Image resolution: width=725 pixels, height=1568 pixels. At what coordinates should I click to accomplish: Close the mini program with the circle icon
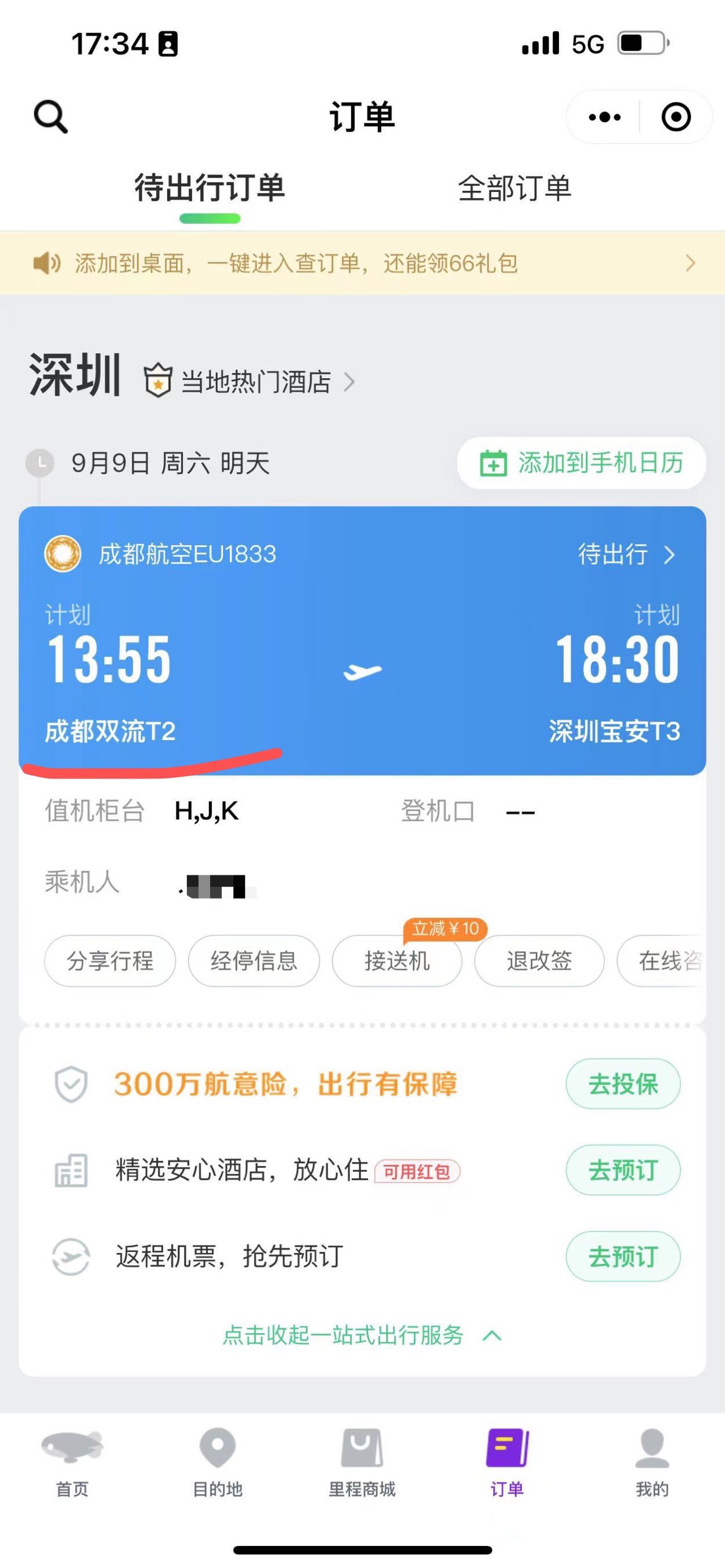tap(676, 117)
